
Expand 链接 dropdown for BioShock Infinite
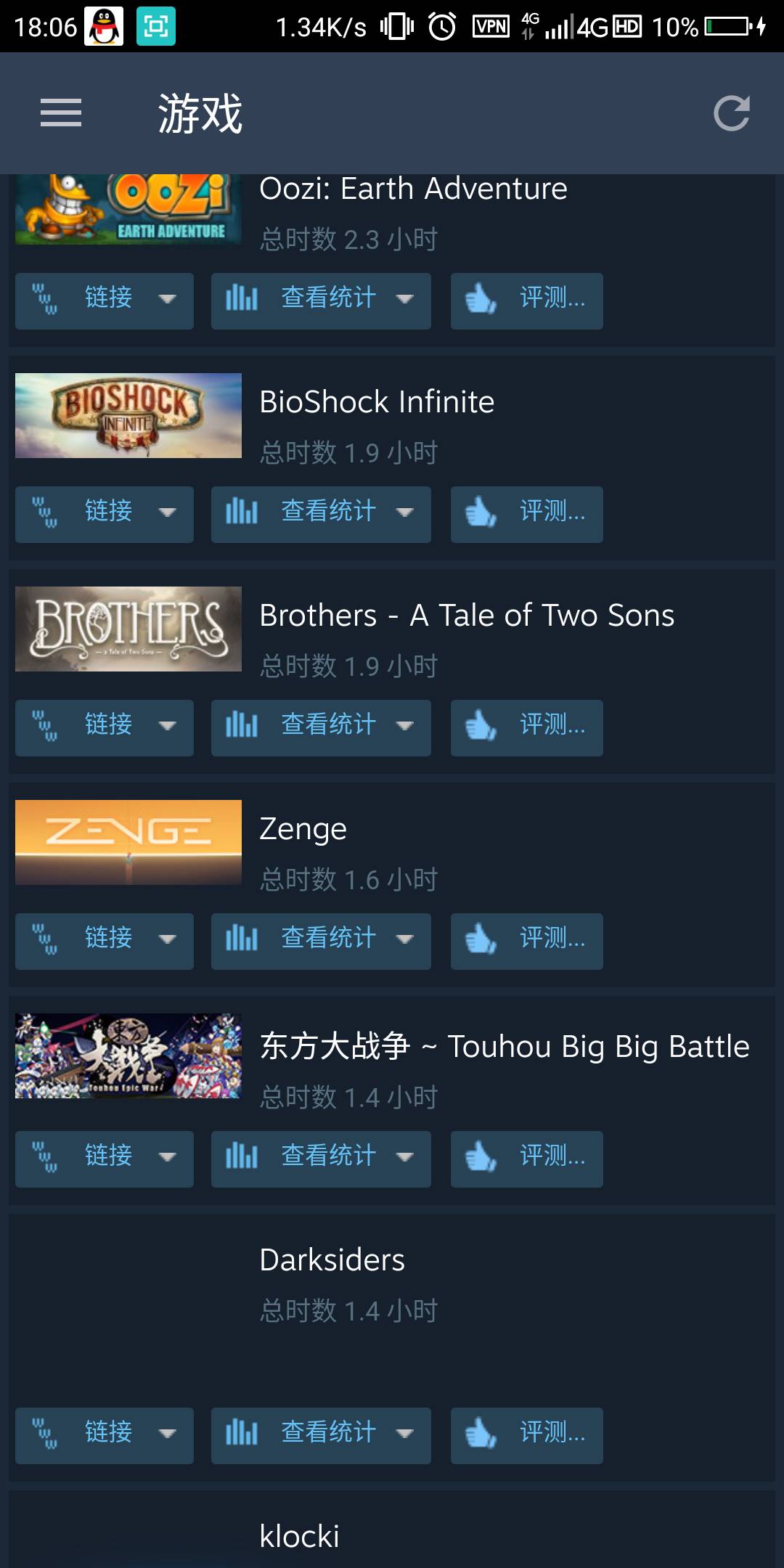point(105,514)
